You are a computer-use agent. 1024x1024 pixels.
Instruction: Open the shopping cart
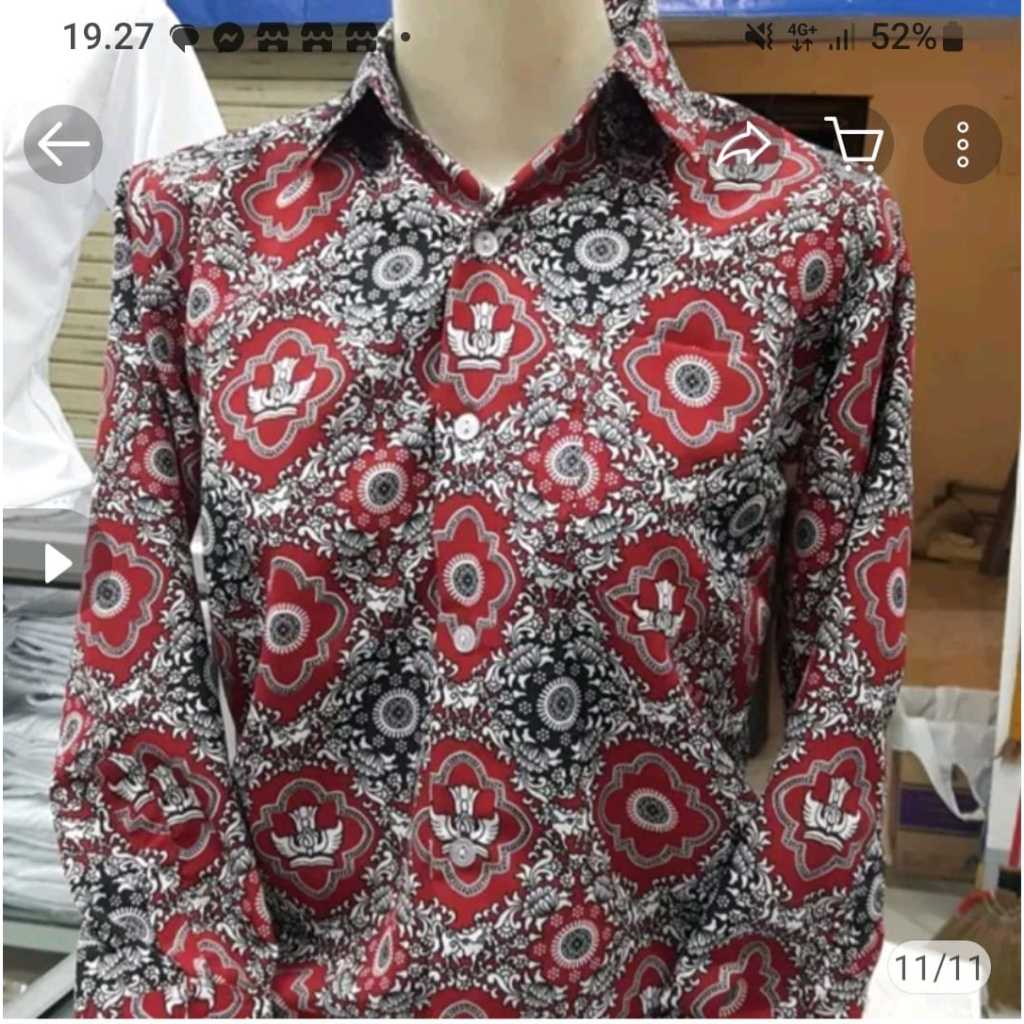(853, 145)
